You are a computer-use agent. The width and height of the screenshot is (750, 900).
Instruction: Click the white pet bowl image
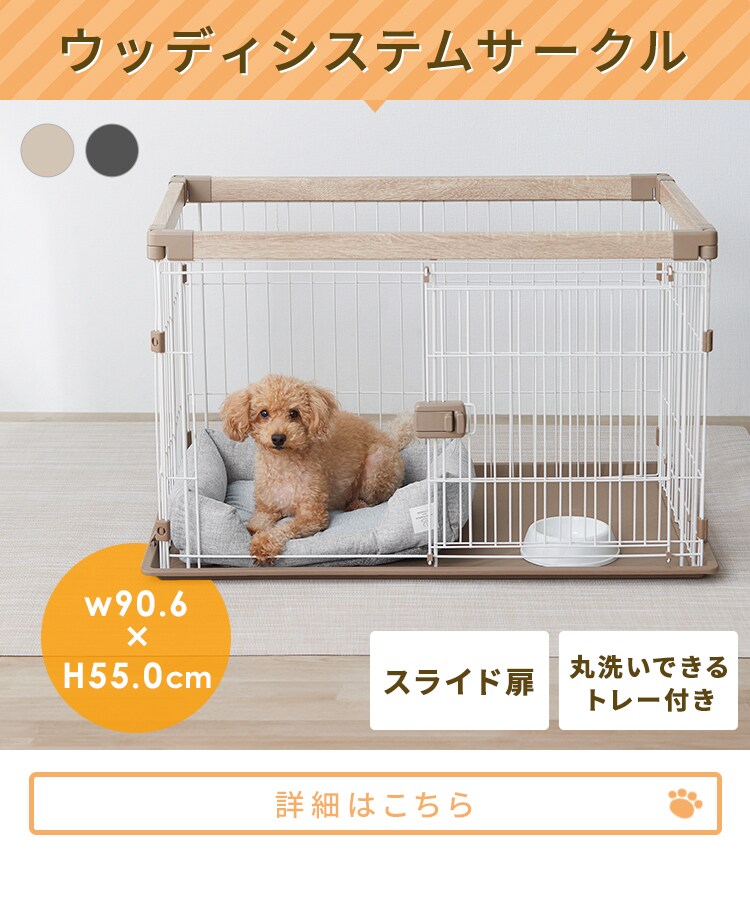coord(570,535)
